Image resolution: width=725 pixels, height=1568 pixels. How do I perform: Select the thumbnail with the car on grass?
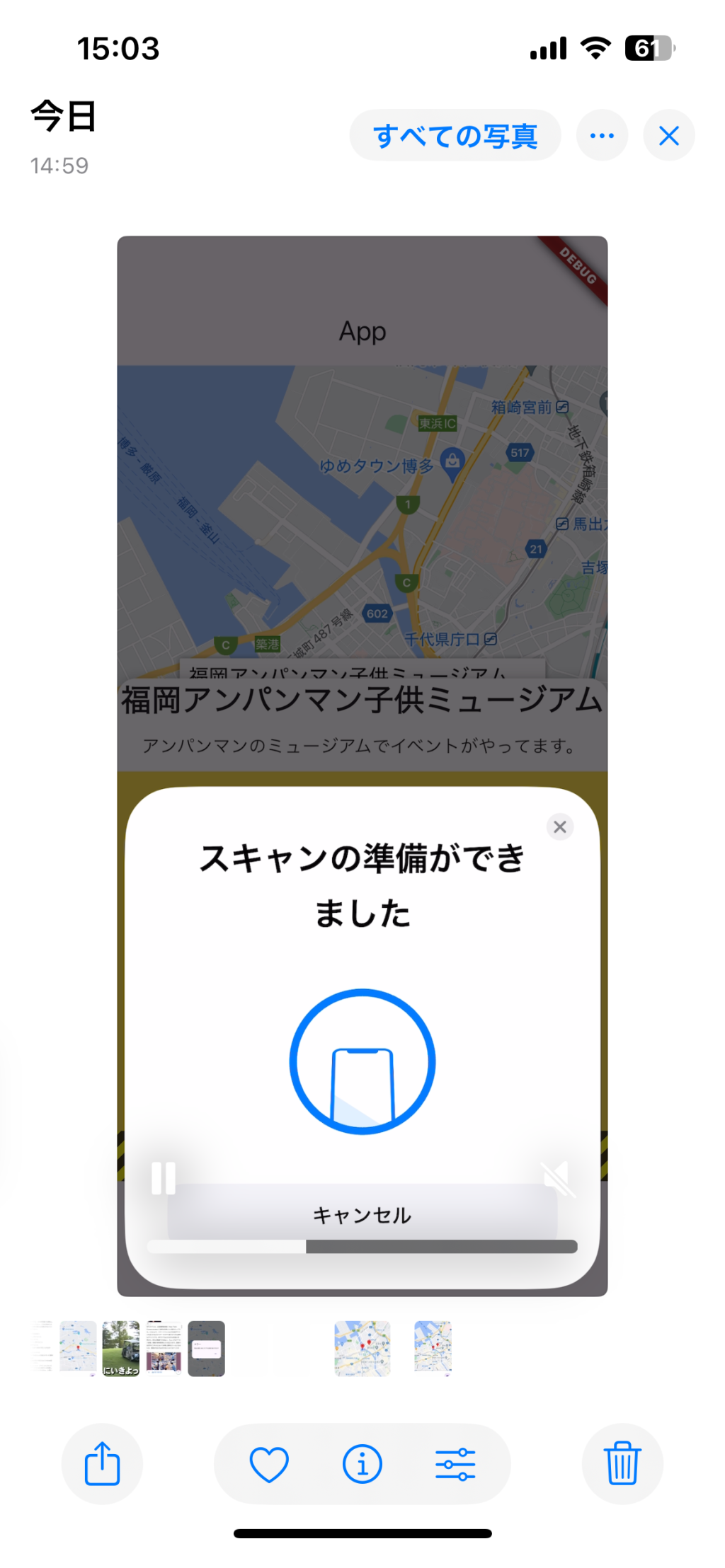point(120,1348)
